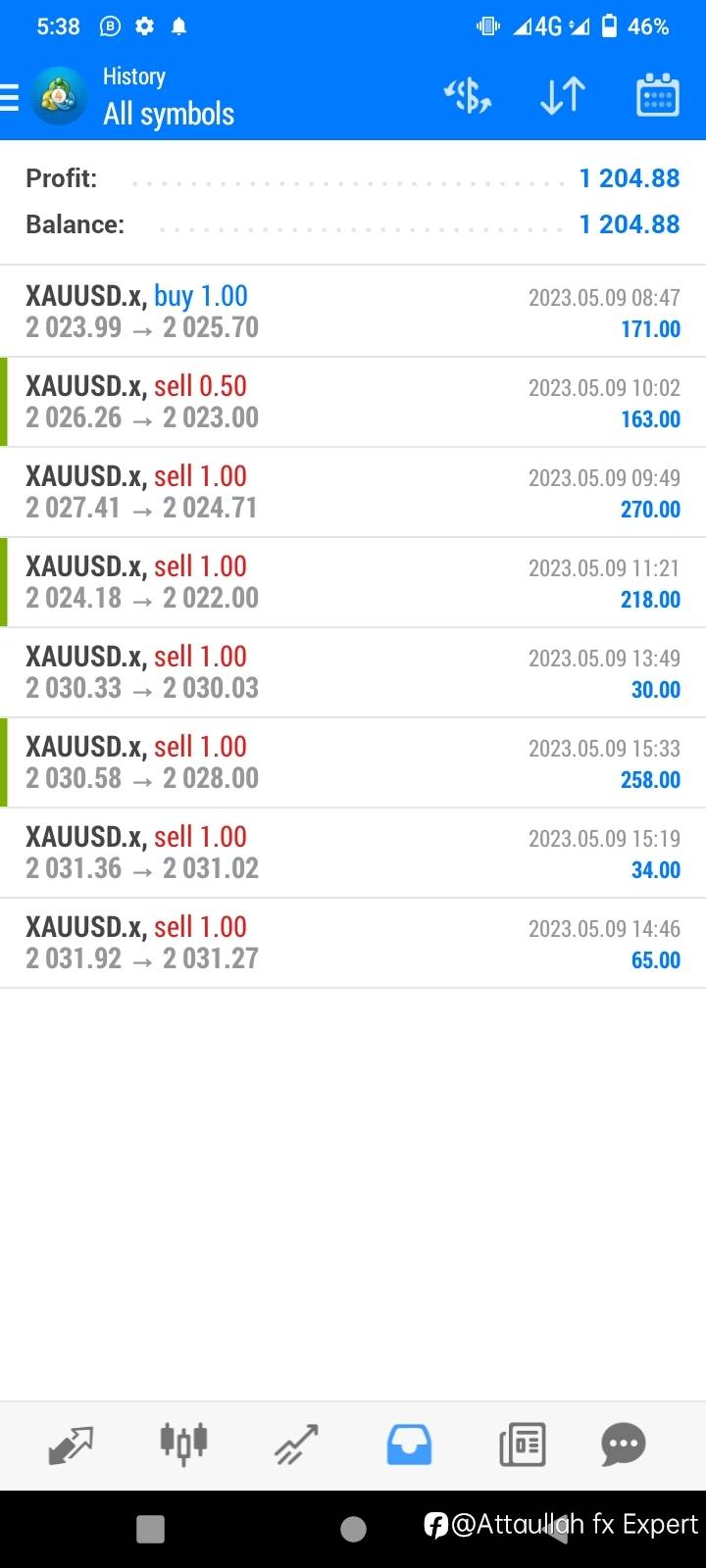
Task: Open the currency symbol filter icon
Action: point(468,96)
